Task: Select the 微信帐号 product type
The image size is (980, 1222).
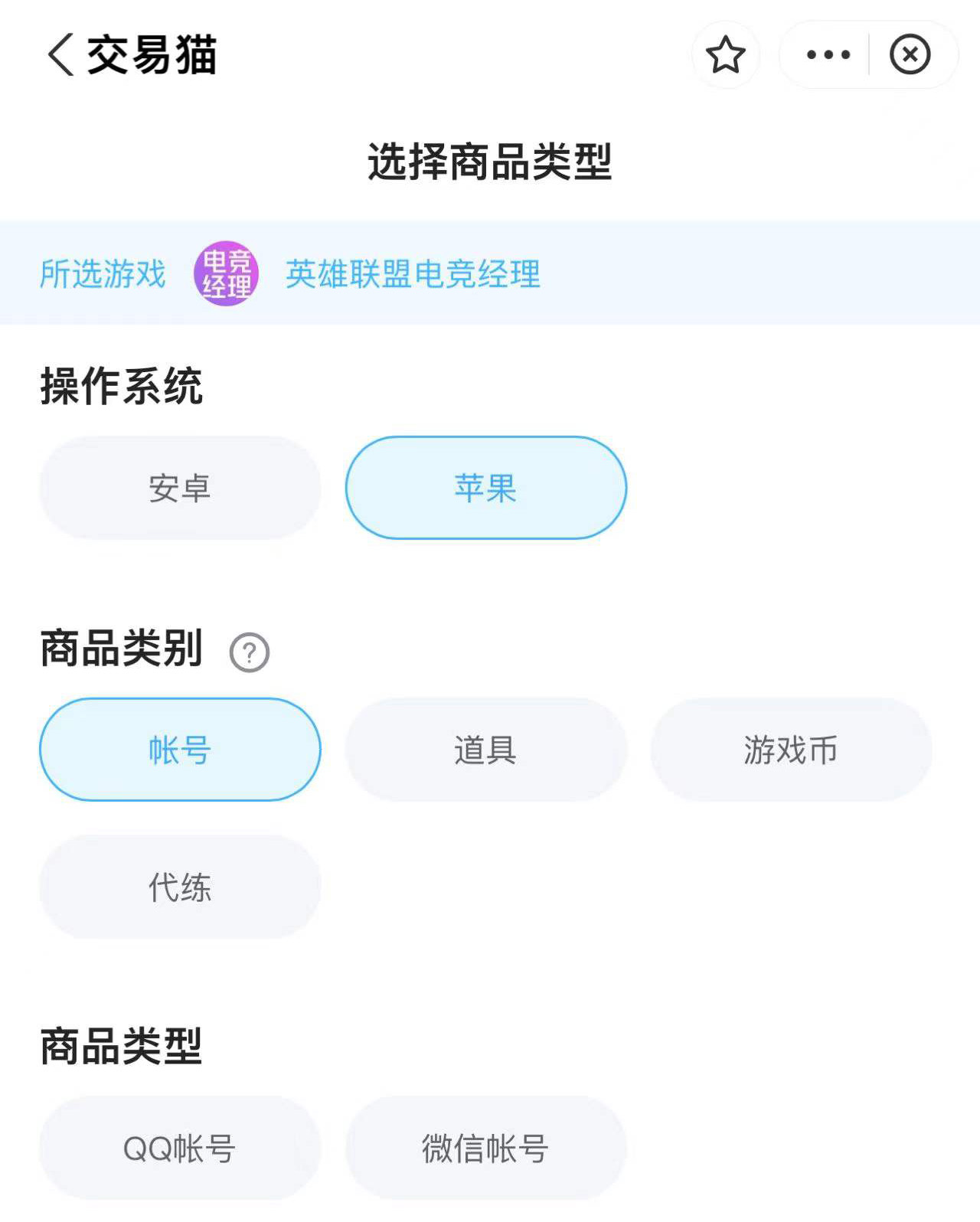Action: (x=485, y=1148)
